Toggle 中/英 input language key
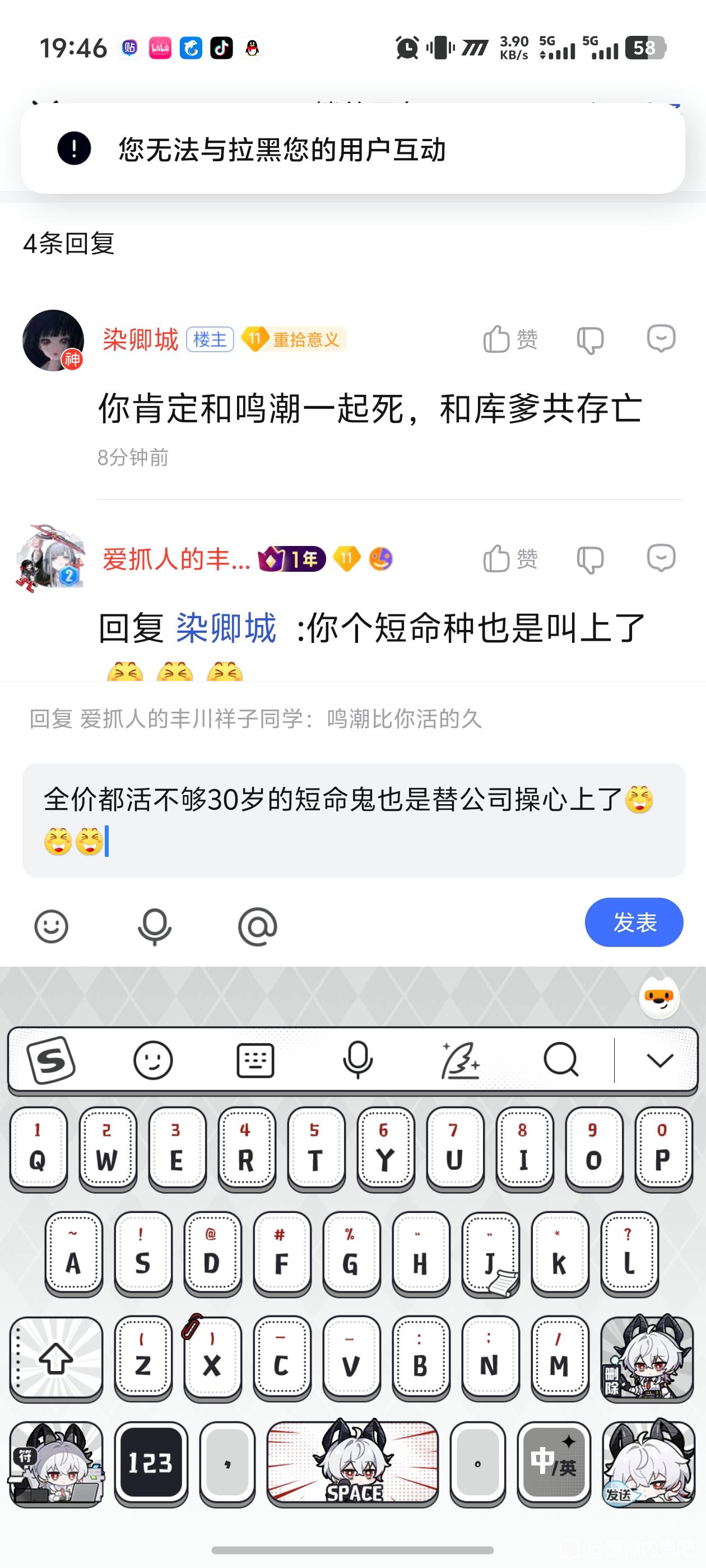Viewport: 706px width, 1568px height. coord(553,1463)
